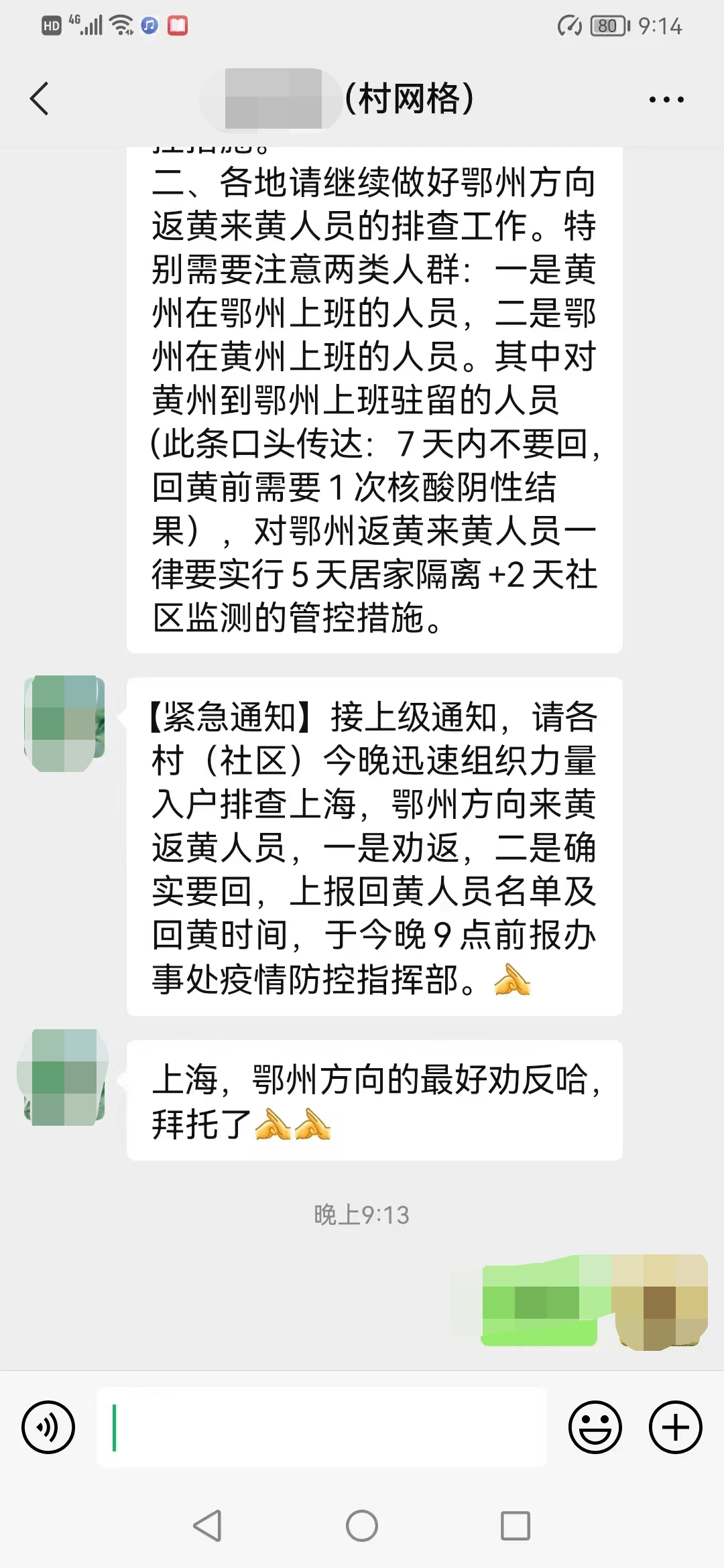The image size is (724, 1568).
Task: Tap the music player icon in status bar
Action: [149, 26]
